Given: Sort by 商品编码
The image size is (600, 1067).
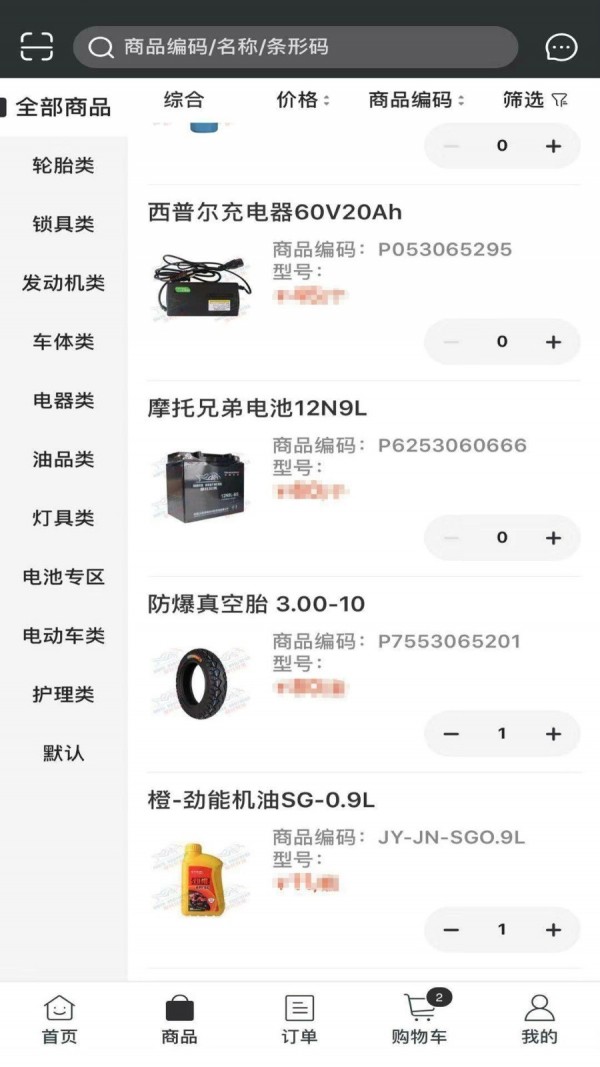Looking at the screenshot, I should (x=416, y=100).
